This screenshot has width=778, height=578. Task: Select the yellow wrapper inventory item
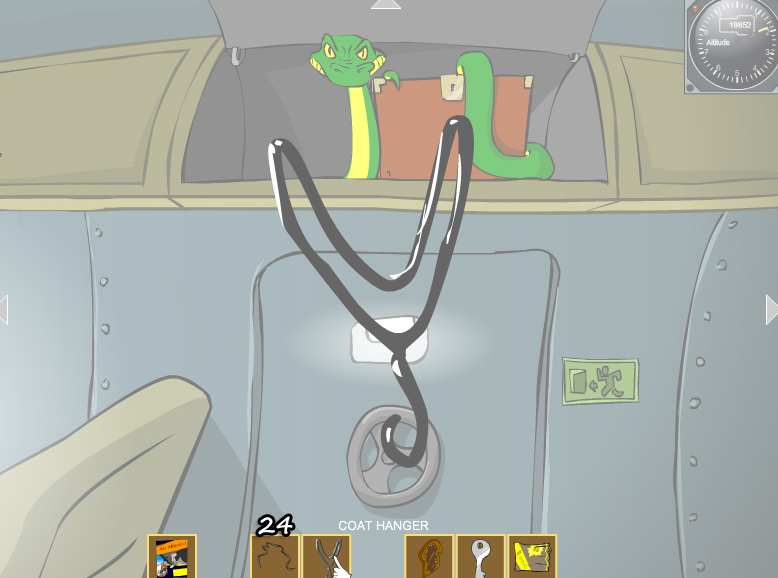[532, 556]
